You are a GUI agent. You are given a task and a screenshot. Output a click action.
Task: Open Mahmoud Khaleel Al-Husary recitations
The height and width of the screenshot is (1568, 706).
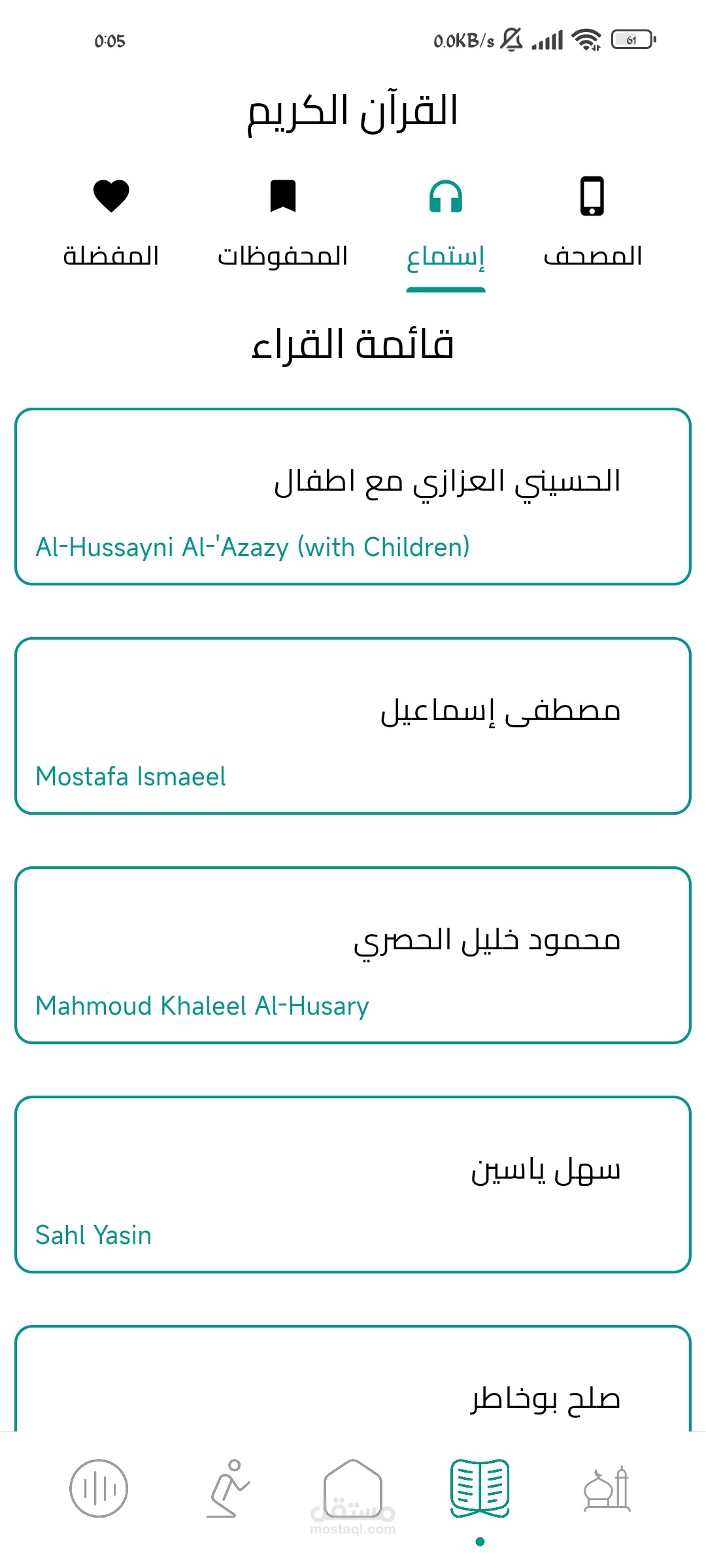(x=353, y=955)
